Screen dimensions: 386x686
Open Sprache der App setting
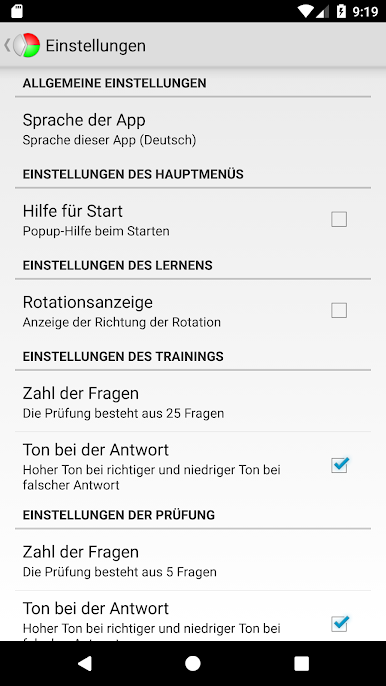(x=193, y=129)
